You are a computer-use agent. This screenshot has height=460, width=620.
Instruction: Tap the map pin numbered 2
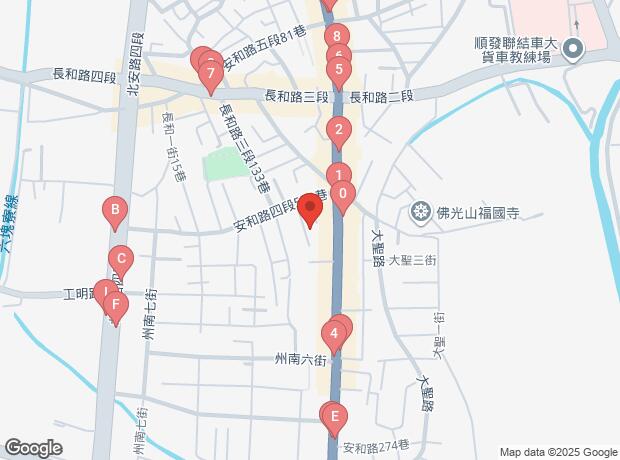[x=339, y=130]
